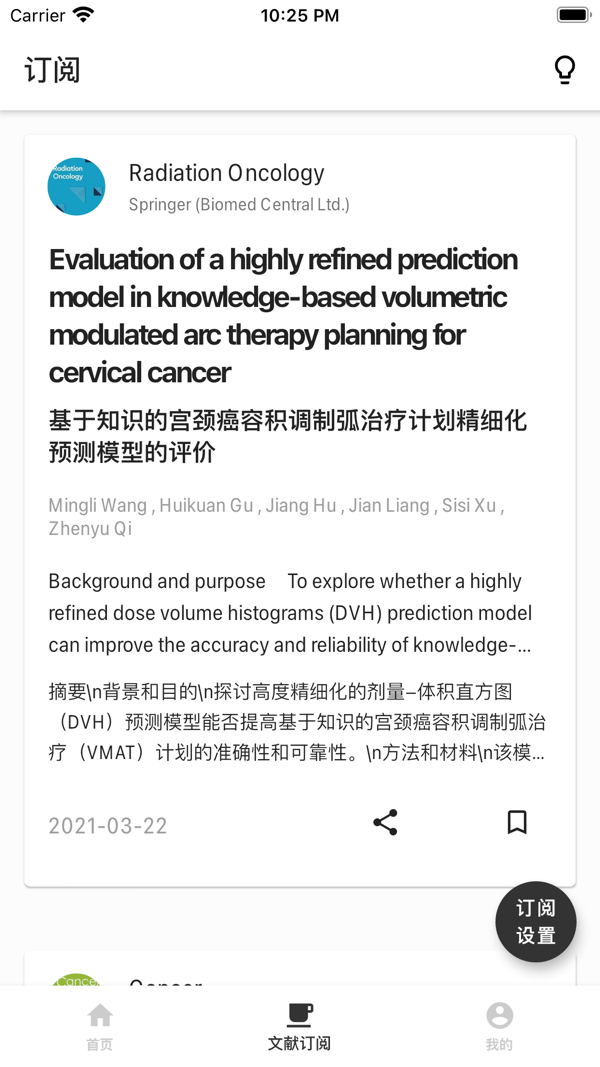Bookmark the cervical cancer VMAT article
This screenshot has height=1067, width=600.
point(517,823)
